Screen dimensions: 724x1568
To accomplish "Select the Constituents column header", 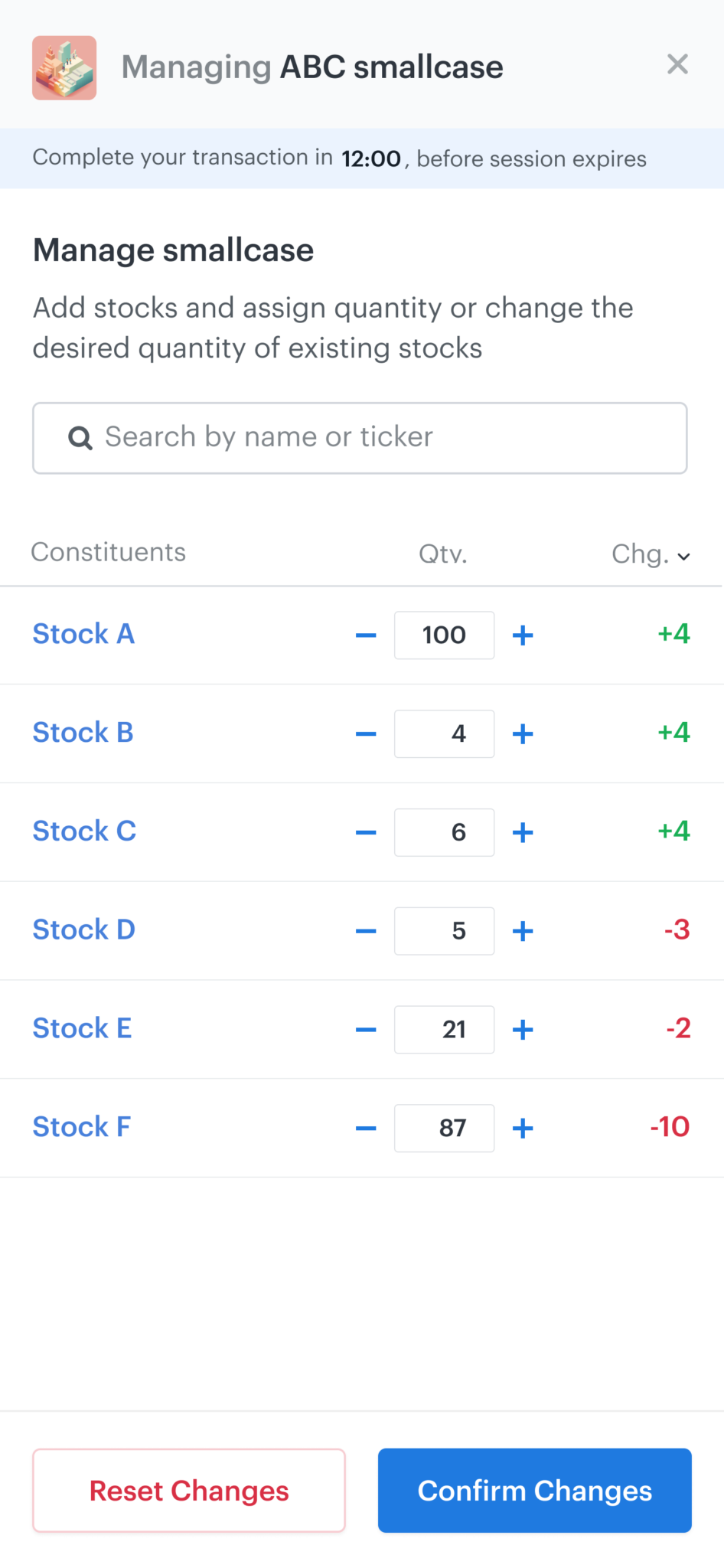I will point(109,552).
